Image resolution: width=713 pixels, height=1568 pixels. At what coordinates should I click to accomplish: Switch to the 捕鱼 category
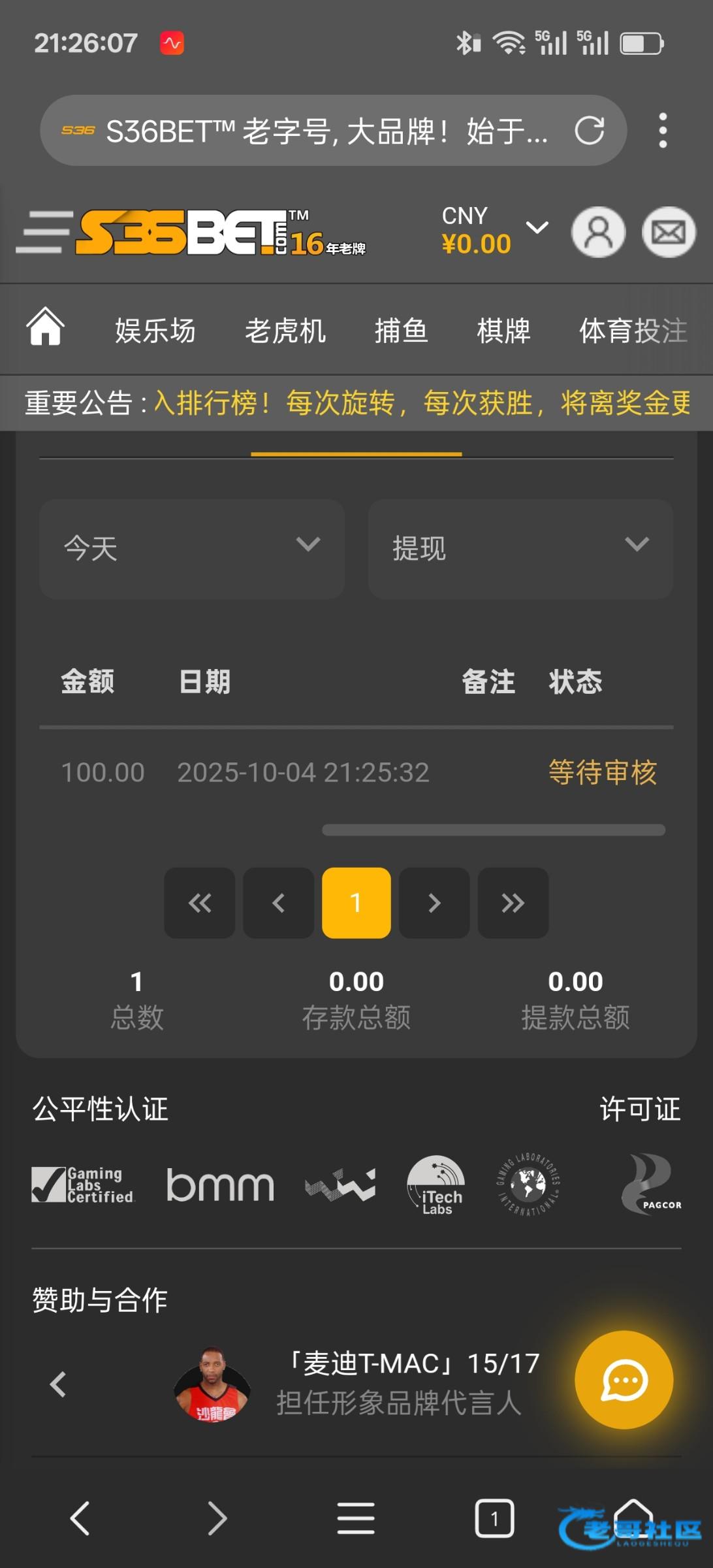[401, 331]
